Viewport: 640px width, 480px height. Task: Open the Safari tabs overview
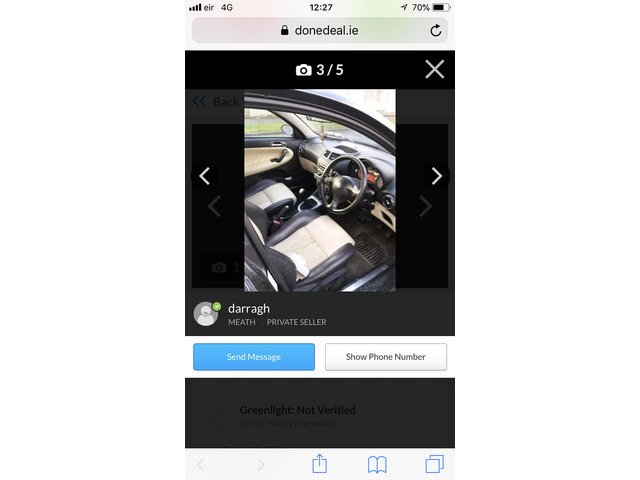click(434, 464)
